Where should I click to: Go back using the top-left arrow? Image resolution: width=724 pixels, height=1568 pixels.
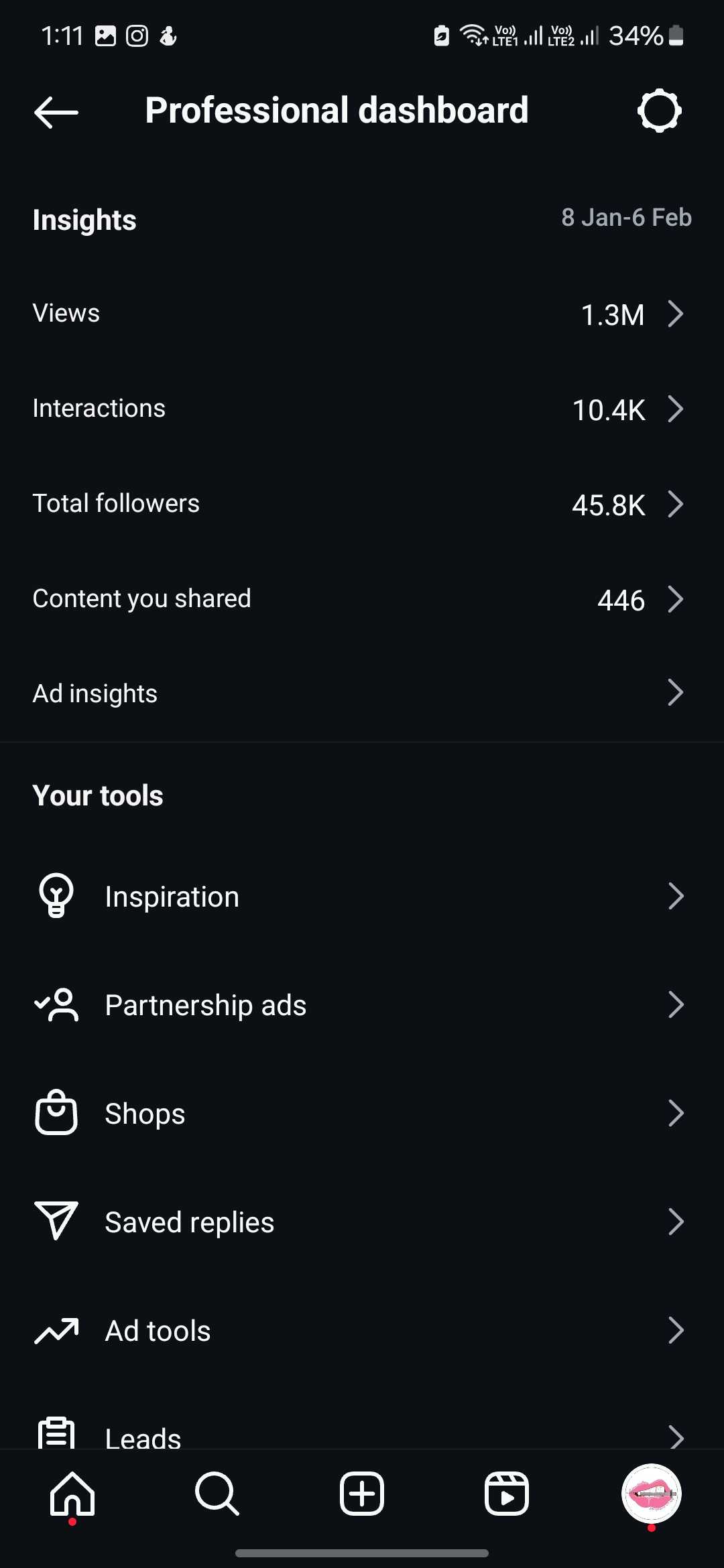coord(56,112)
